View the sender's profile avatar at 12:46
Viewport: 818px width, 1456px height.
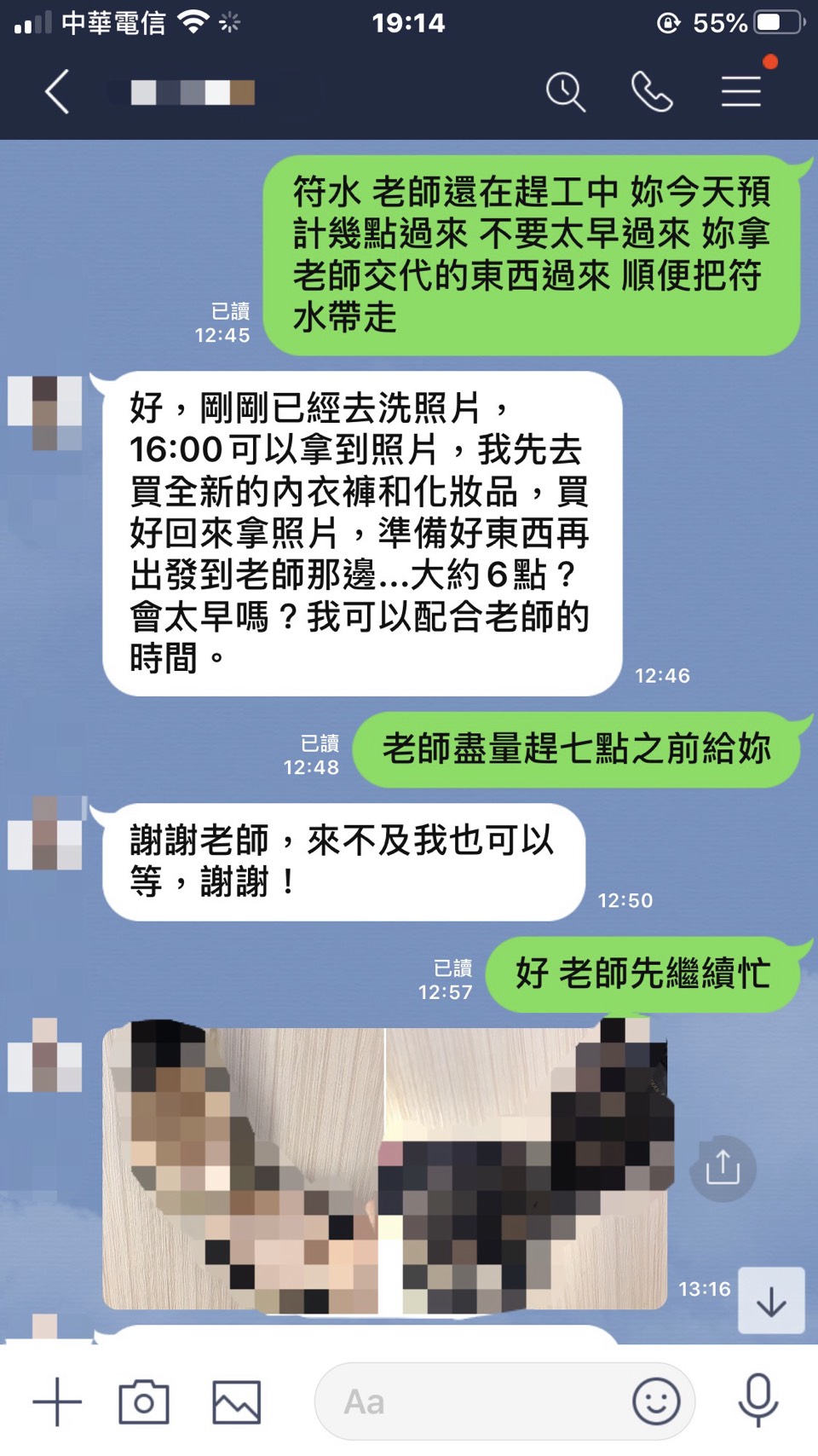[45, 413]
